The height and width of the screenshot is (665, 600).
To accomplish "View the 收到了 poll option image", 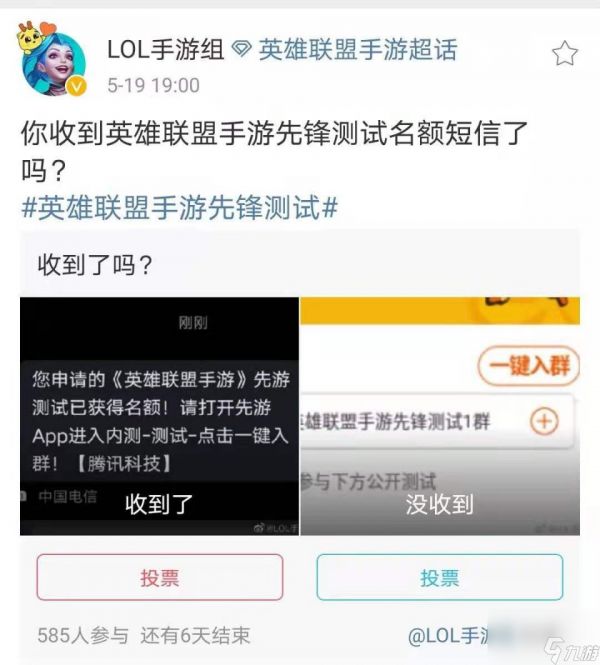I will (x=159, y=415).
